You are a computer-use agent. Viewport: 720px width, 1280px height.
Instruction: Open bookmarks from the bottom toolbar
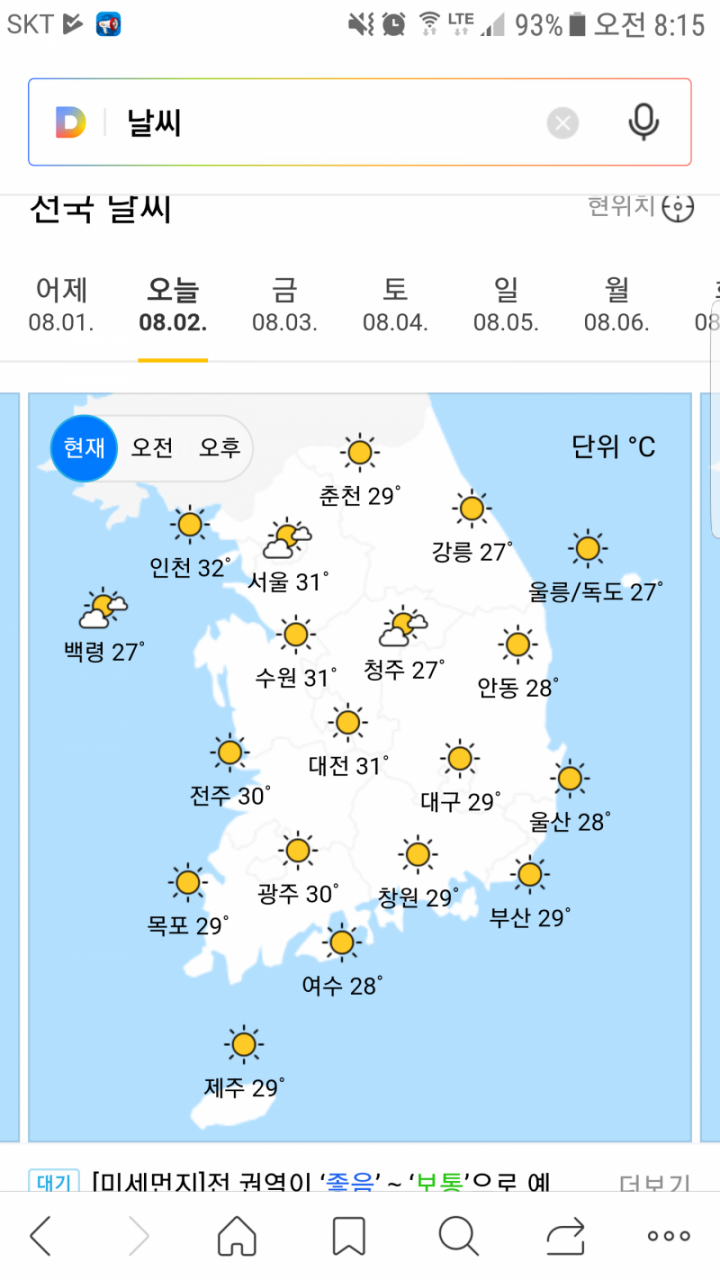tap(348, 1236)
